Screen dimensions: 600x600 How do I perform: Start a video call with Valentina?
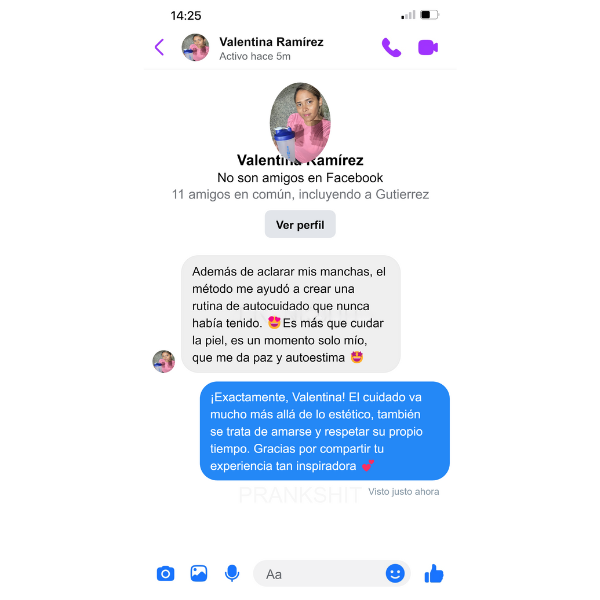pyautogui.click(x=428, y=47)
